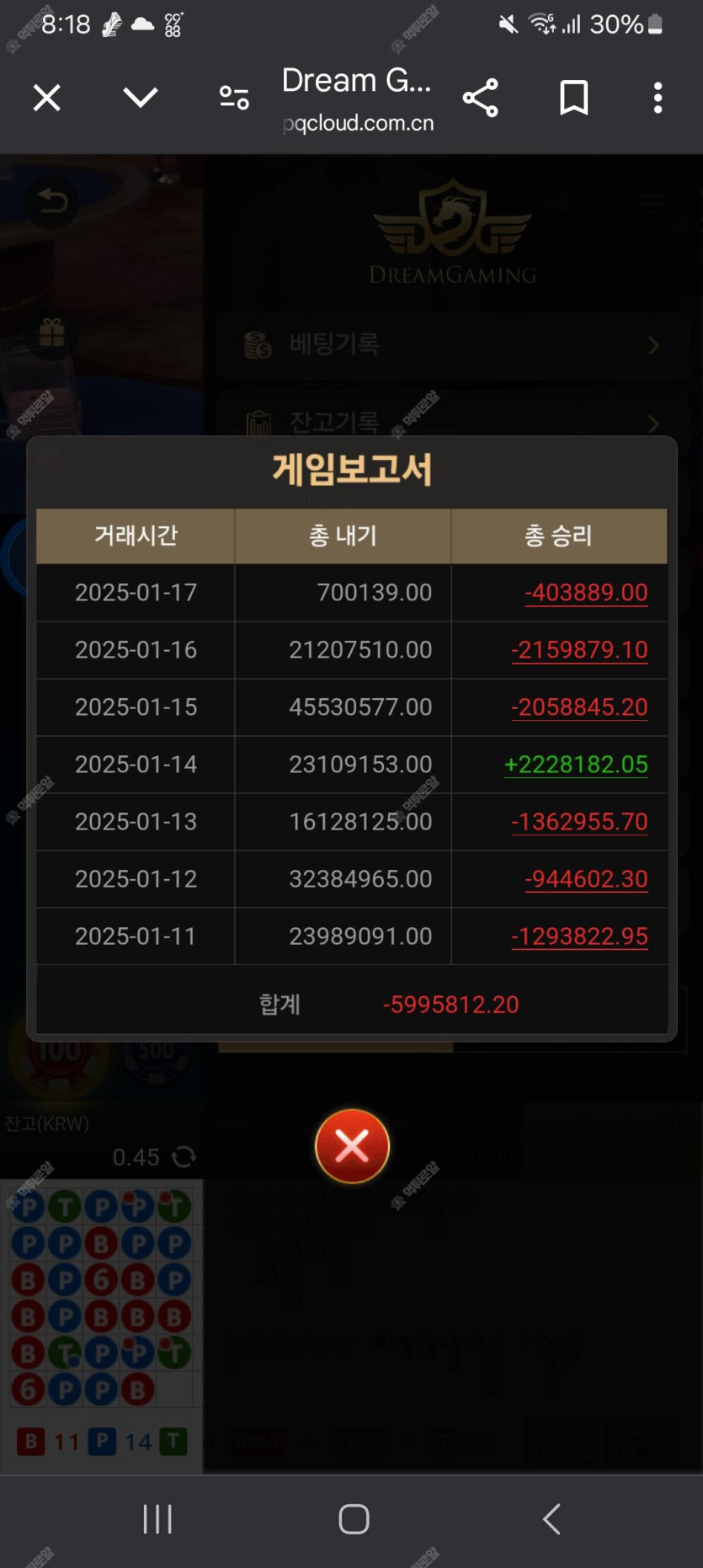Close the game report dialog

click(x=352, y=1145)
